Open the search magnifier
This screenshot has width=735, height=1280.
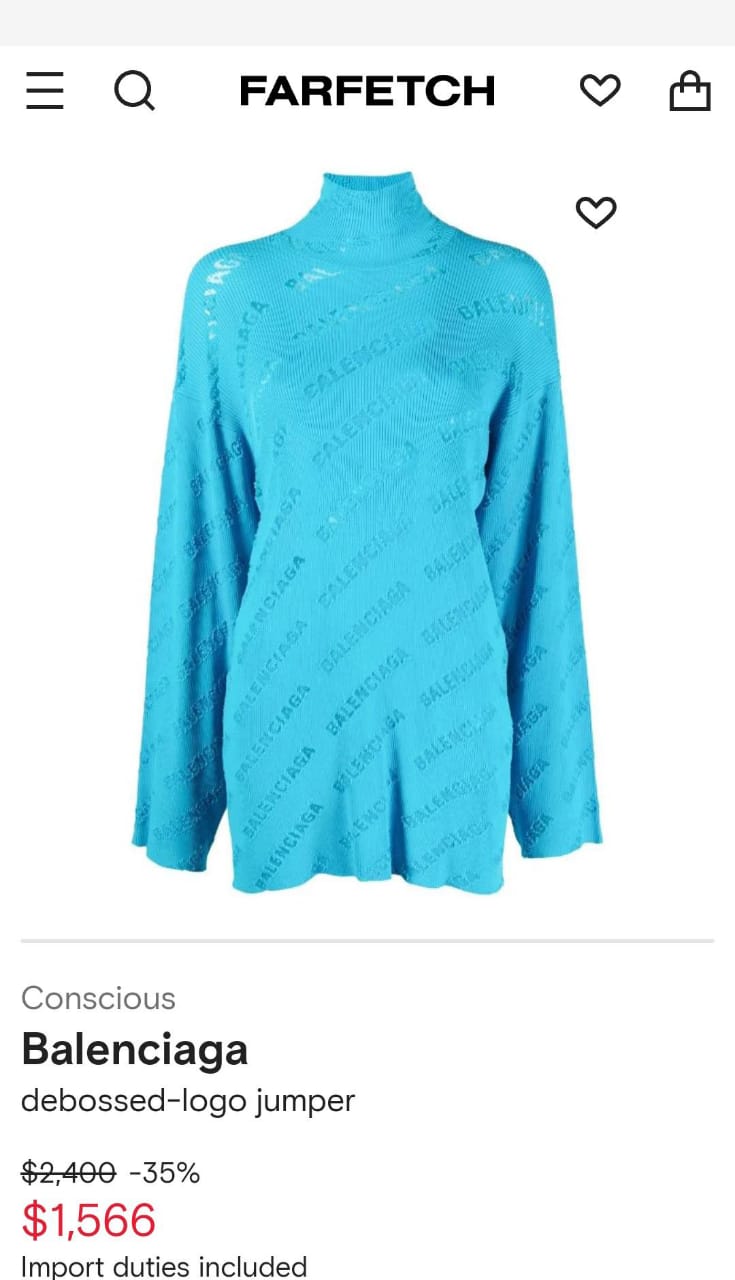(x=134, y=91)
